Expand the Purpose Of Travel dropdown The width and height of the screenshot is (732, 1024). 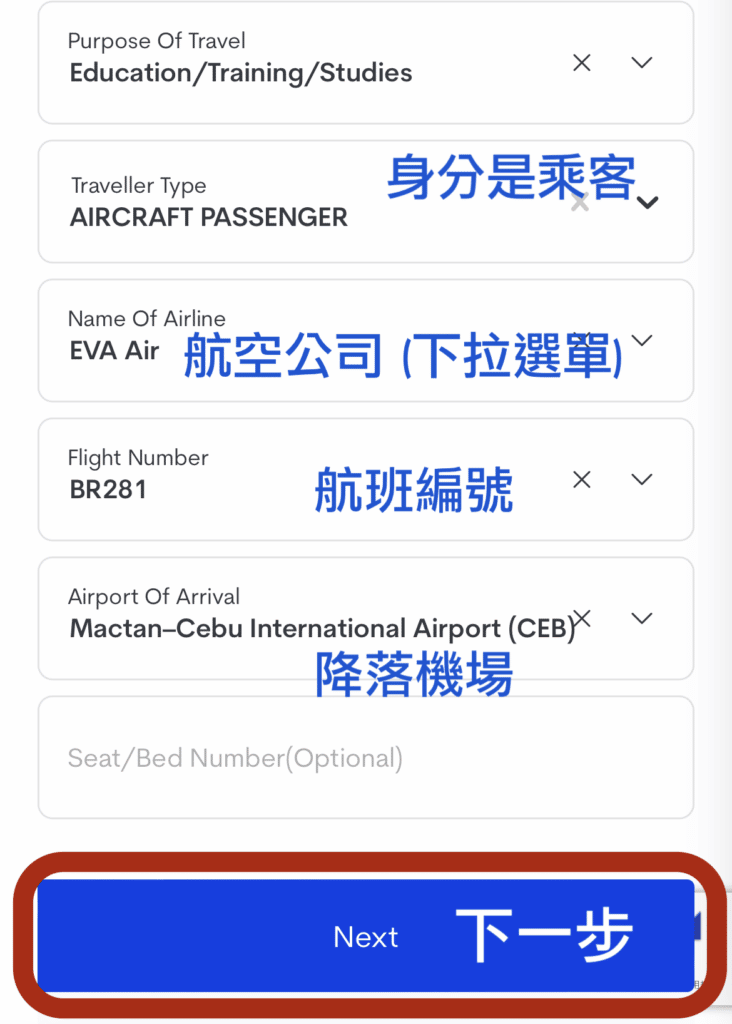pos(642,62)
